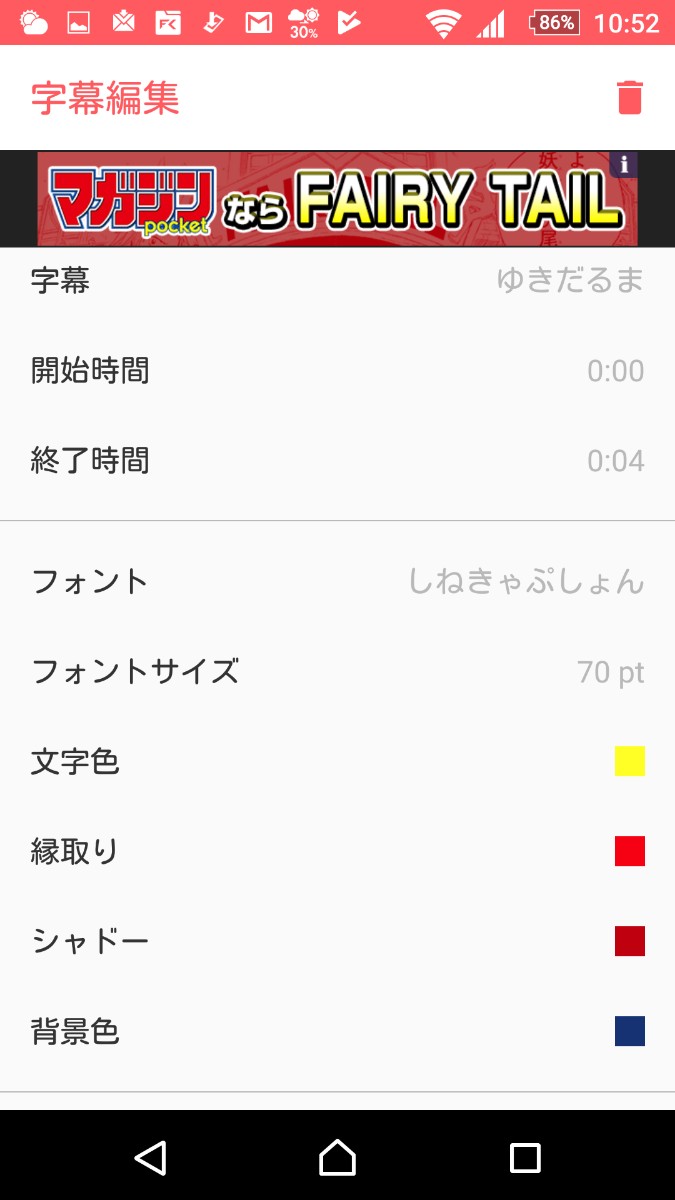Image resolution: width=675 pixels, height=1200 pixels.
Task: Go back using the system back button
Action: pyautogui.click(x=150, y=1157)
